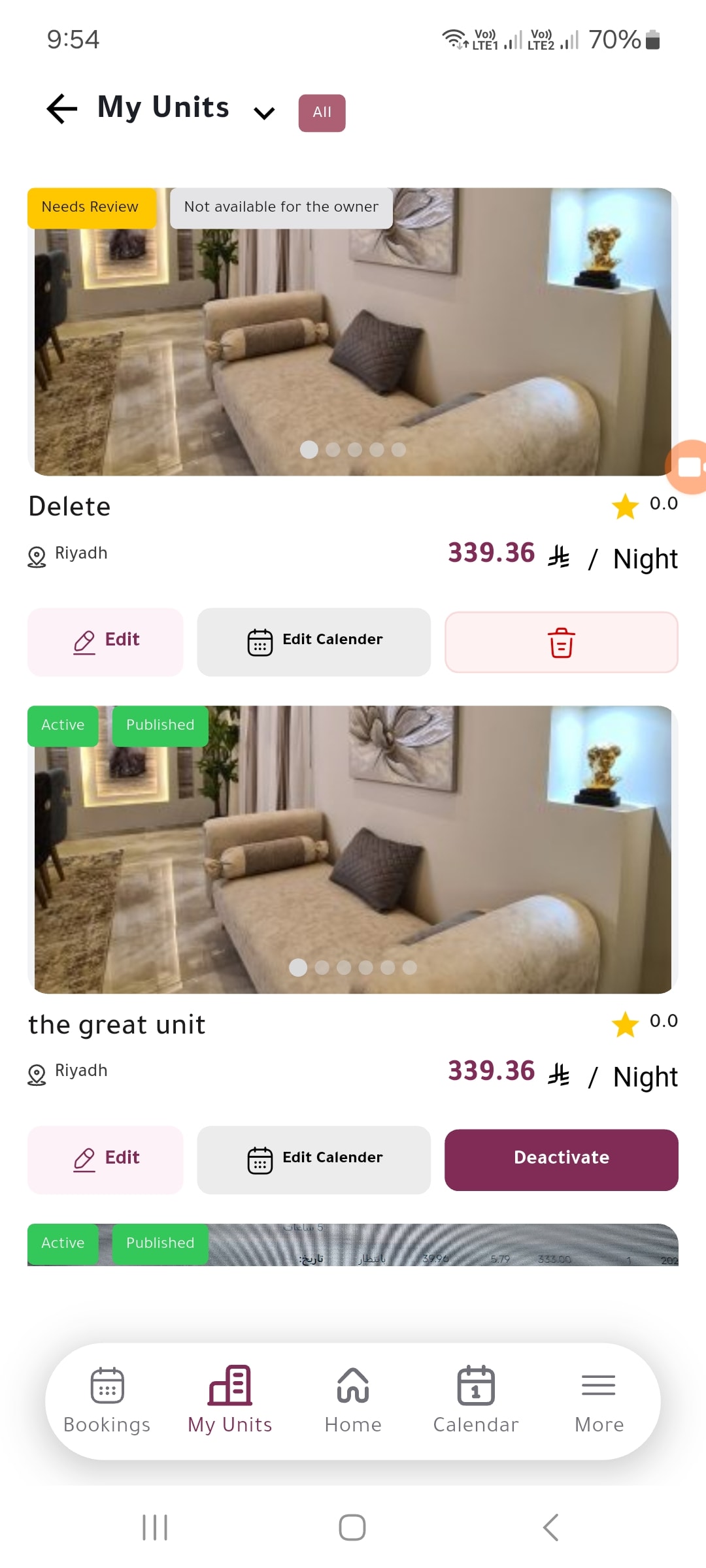706x1568 pixels.
Task: Tap the floating orange video button
Action: coord(686,466)
